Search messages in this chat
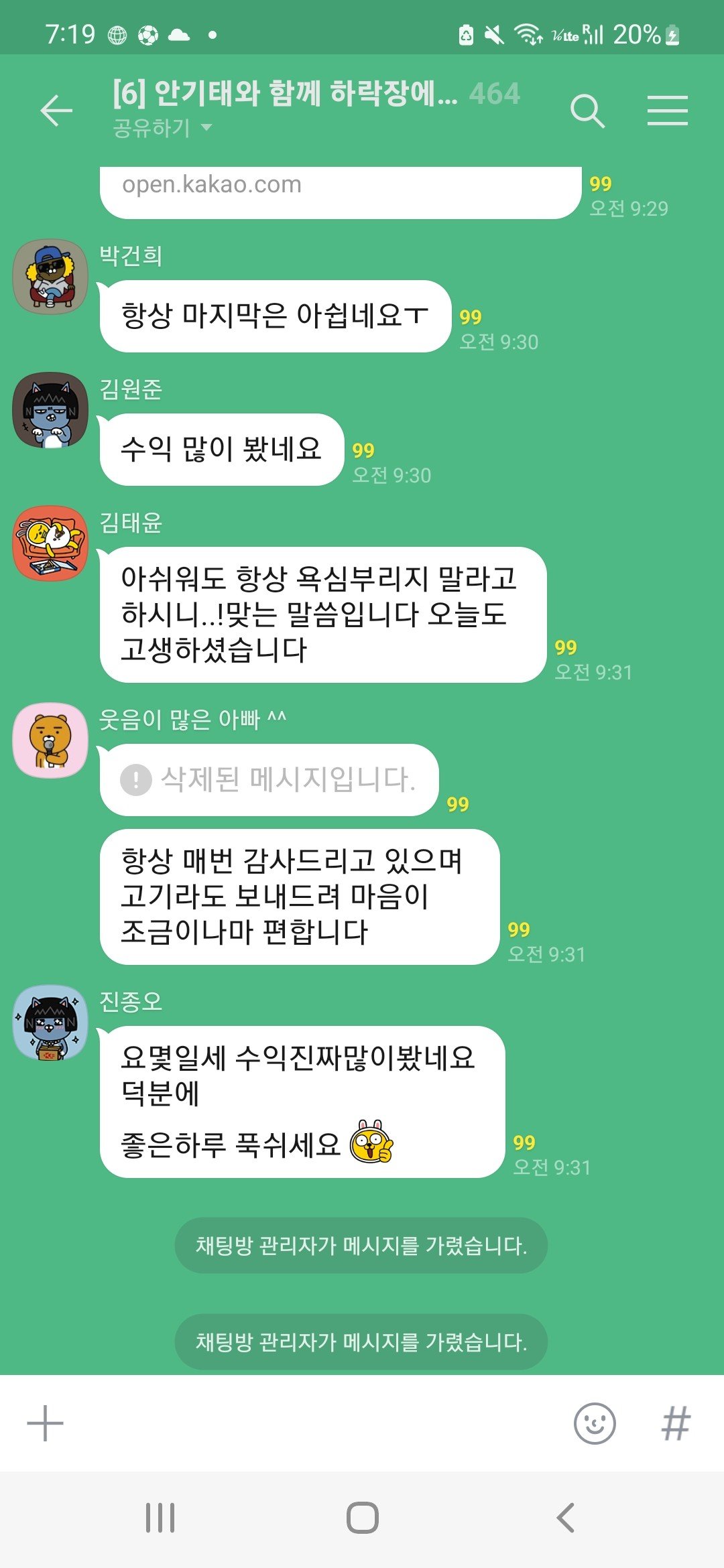 tap(587, 111)
